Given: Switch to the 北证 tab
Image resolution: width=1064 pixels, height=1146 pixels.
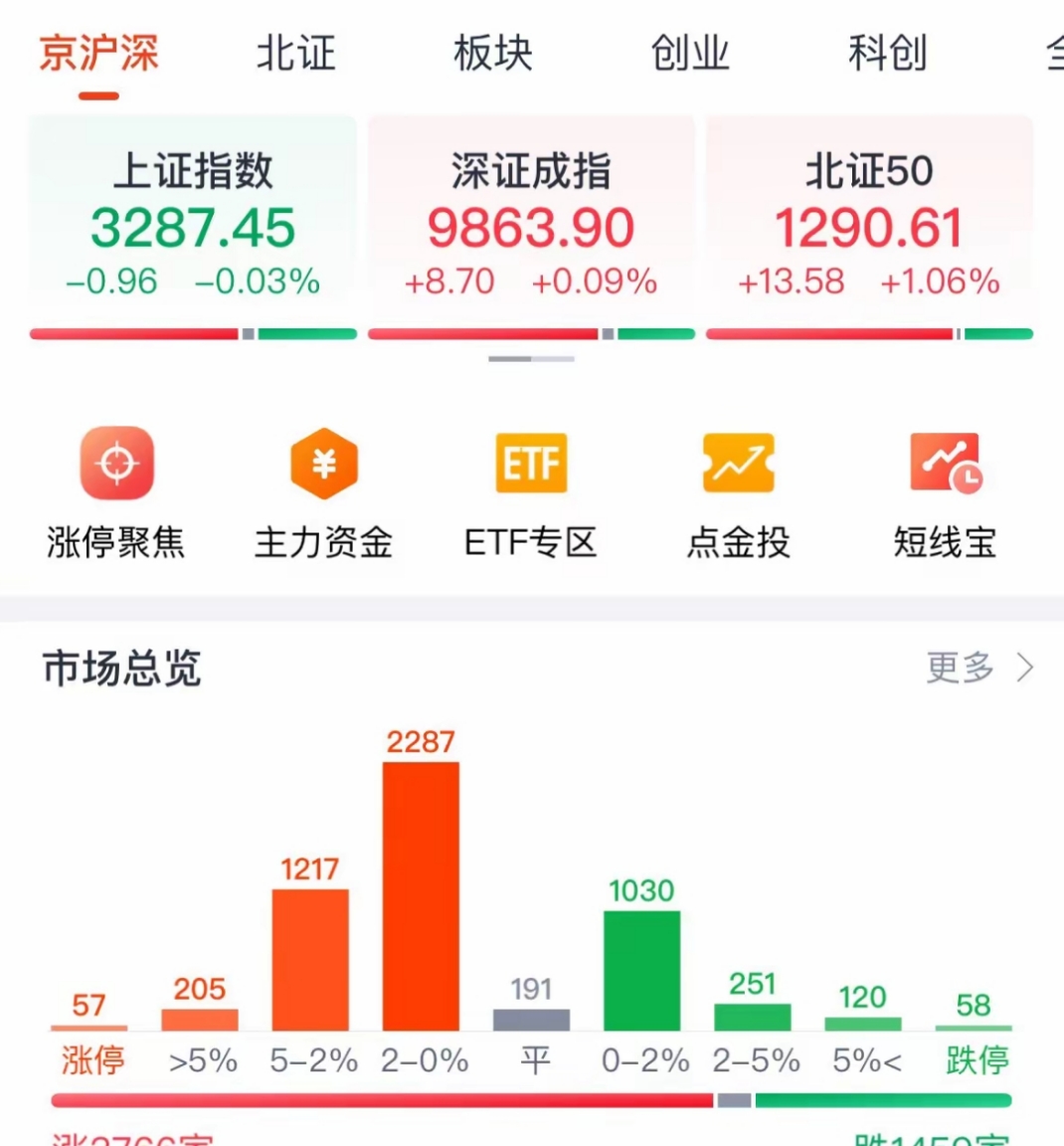Looking at the screenshot, I should pyautogui.click(x=295, y=55).
